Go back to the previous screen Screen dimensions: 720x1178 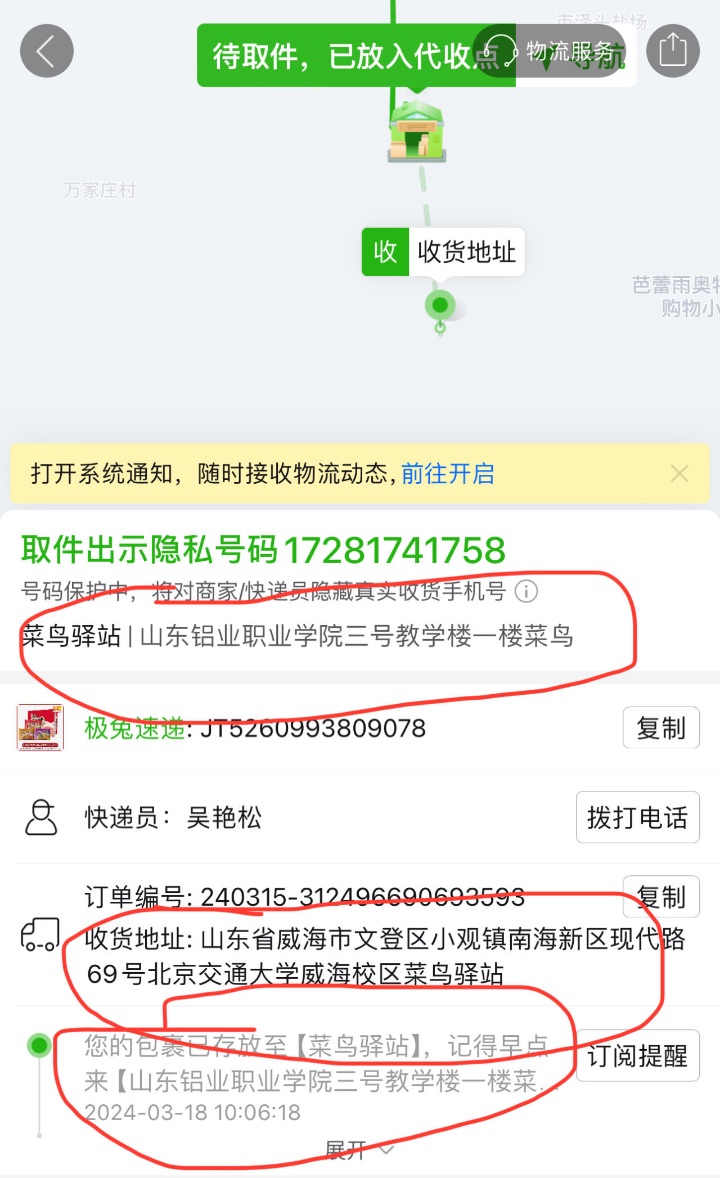pos(46,51)
